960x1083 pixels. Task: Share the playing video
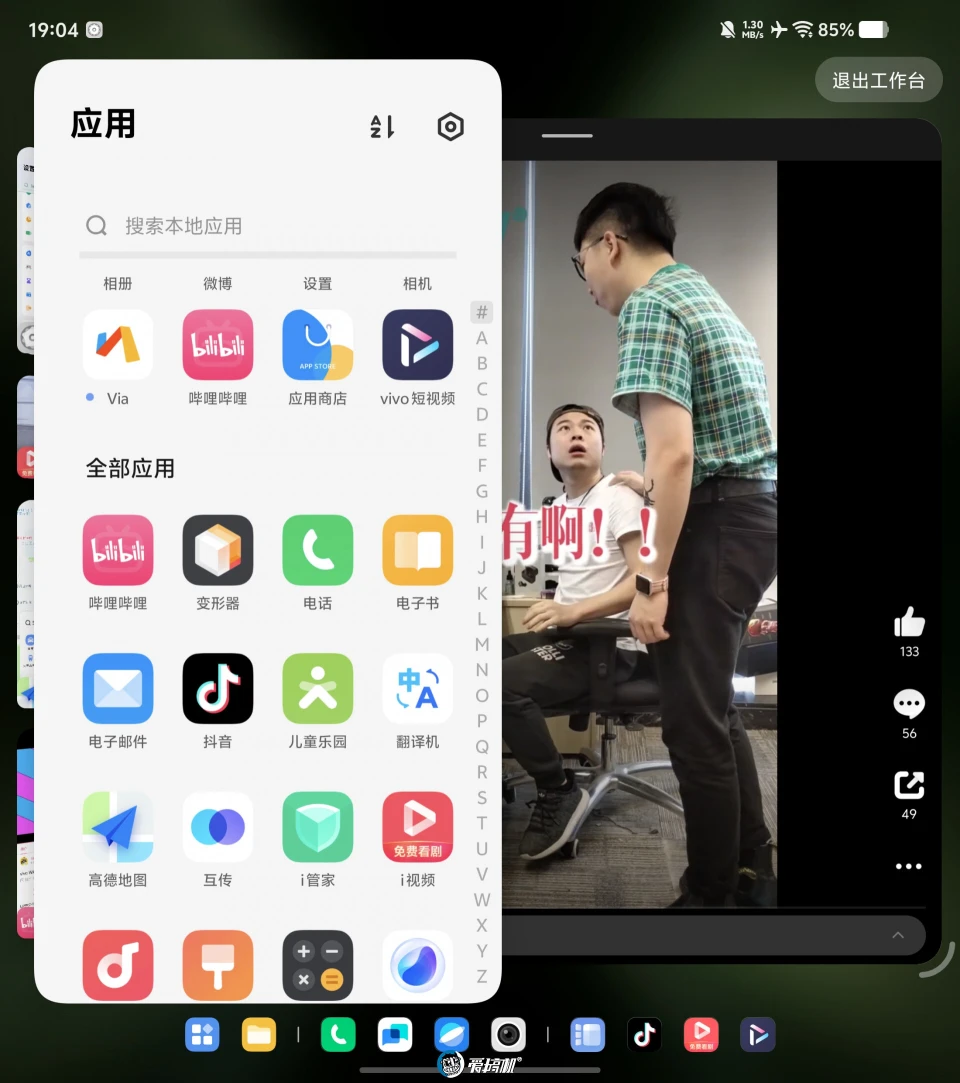pyautogui.click(x=909, y=786)
